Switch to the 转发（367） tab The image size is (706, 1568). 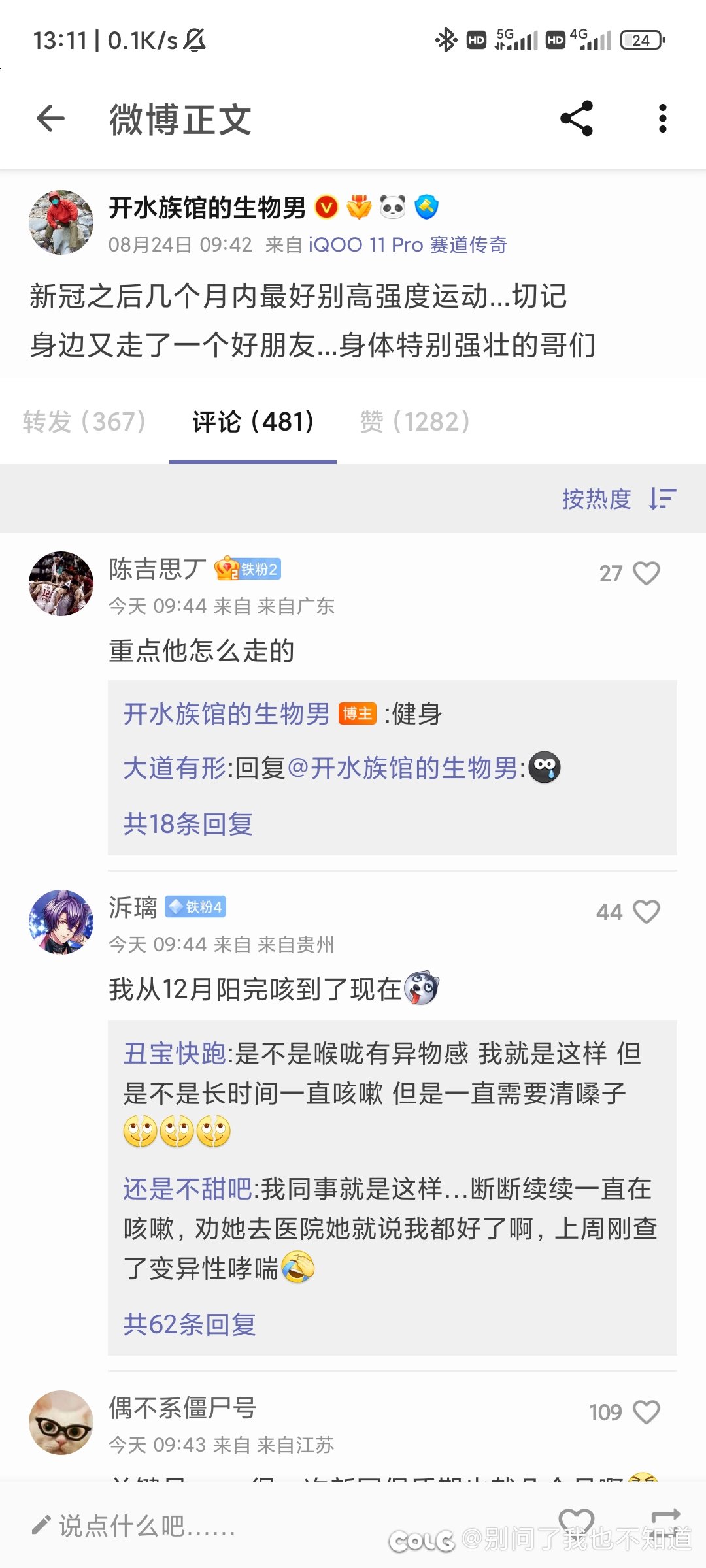[85, 423]
